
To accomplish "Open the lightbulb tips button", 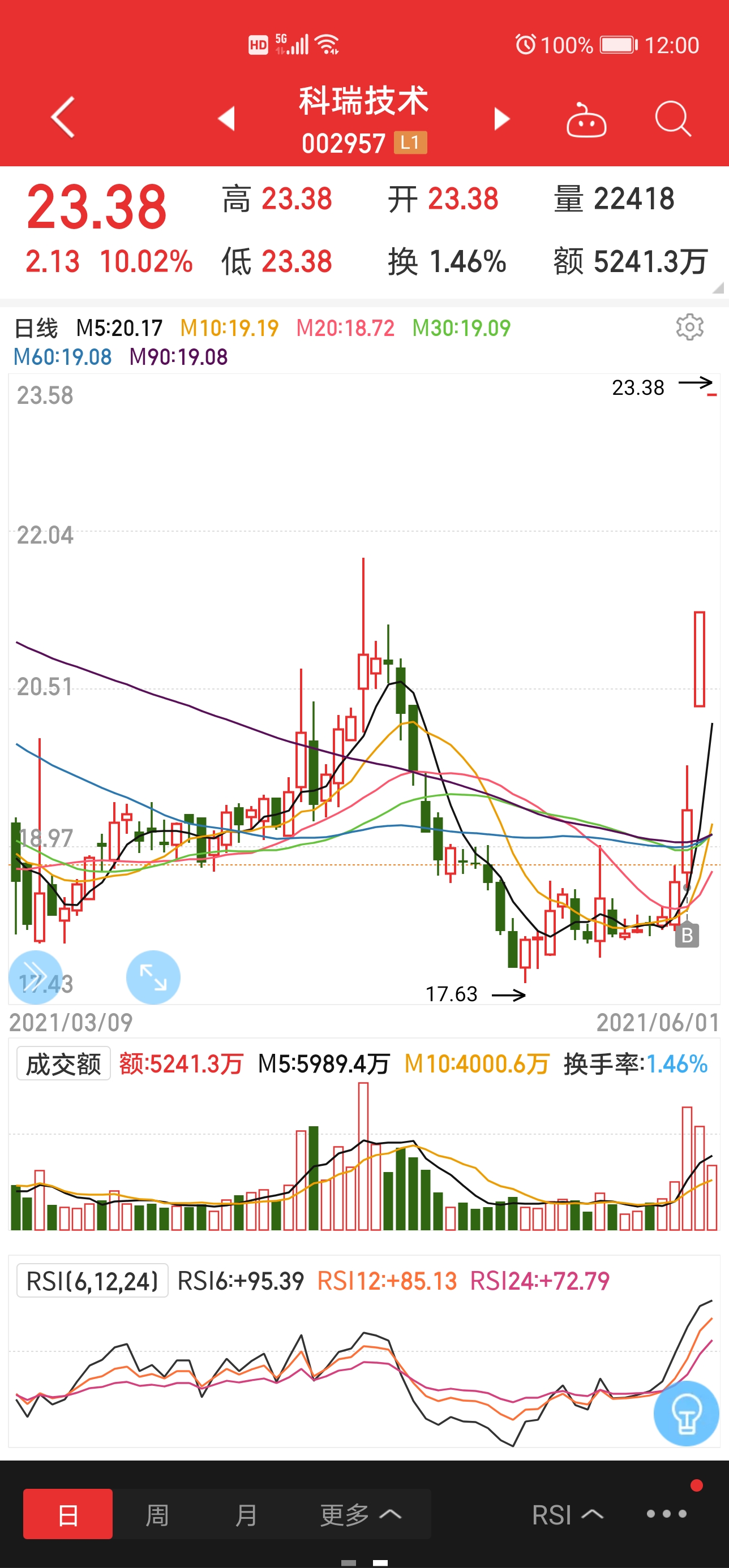I will click(687, 1413).
